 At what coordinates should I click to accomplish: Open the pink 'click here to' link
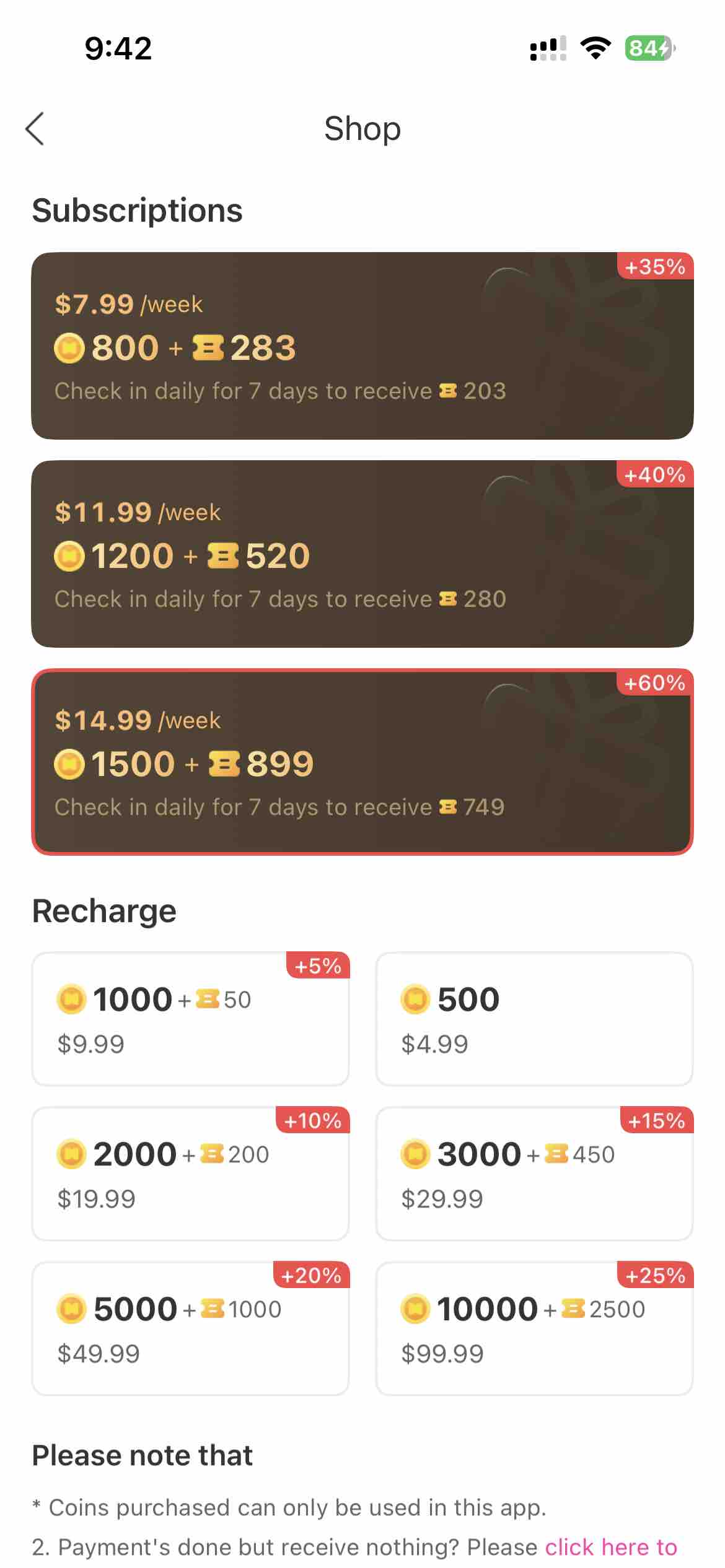tap(610, 1547)
